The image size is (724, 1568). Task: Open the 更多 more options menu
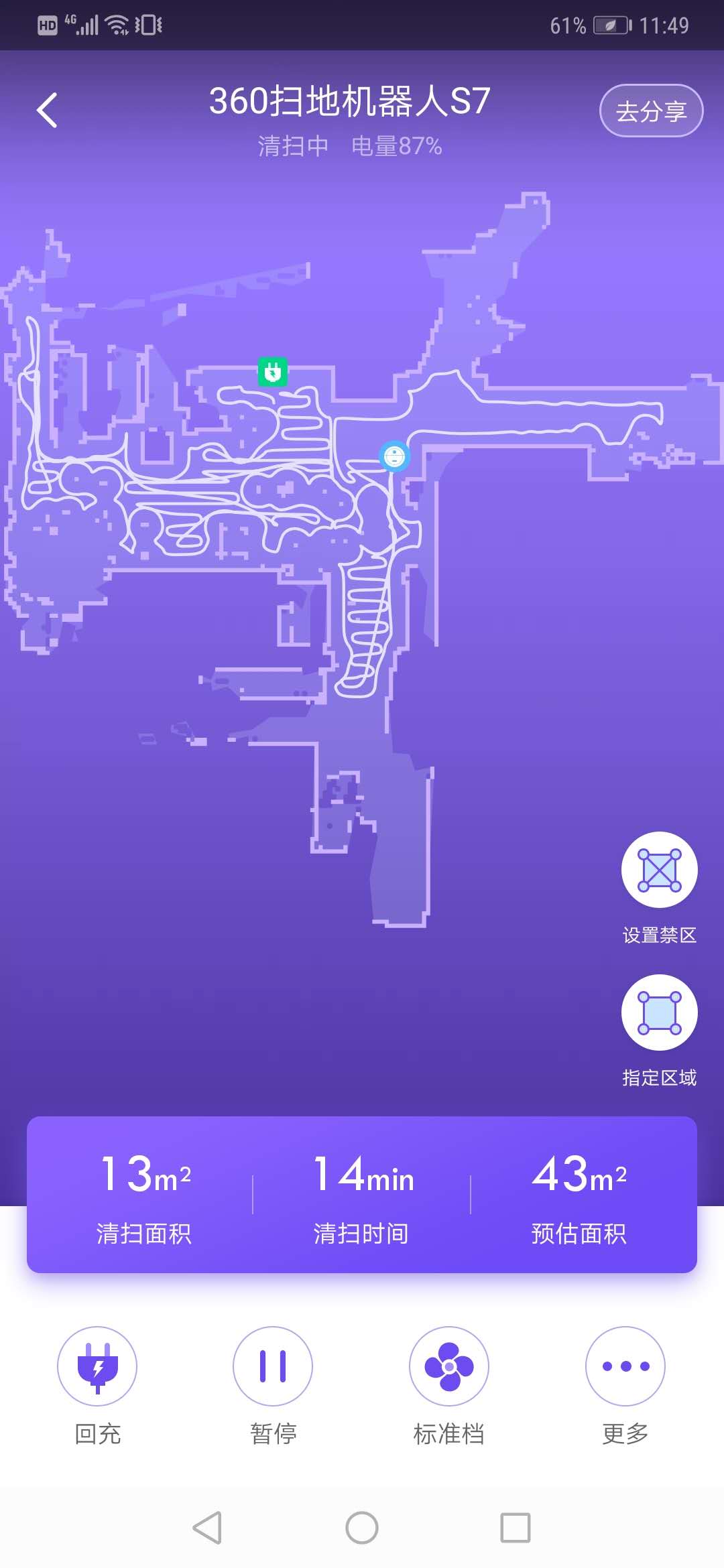click(625, 1366)
